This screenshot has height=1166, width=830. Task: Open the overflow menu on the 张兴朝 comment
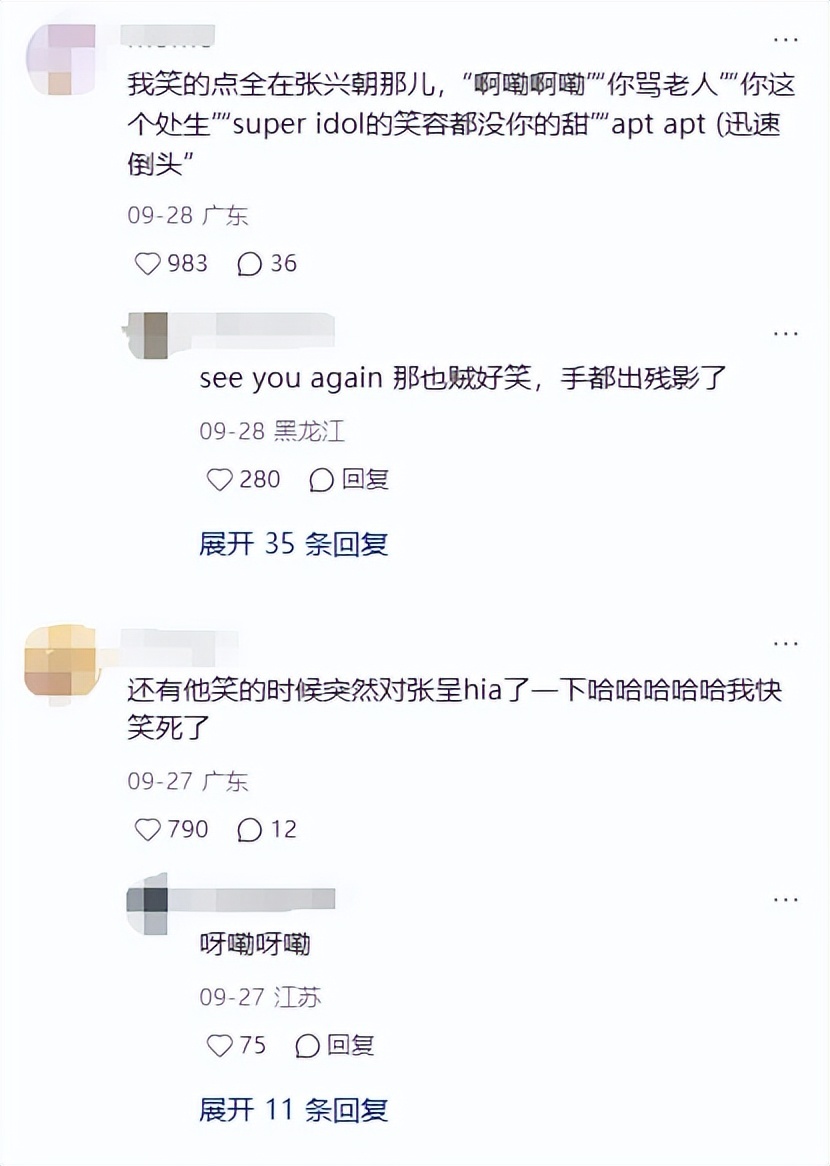tap(787, 39)
